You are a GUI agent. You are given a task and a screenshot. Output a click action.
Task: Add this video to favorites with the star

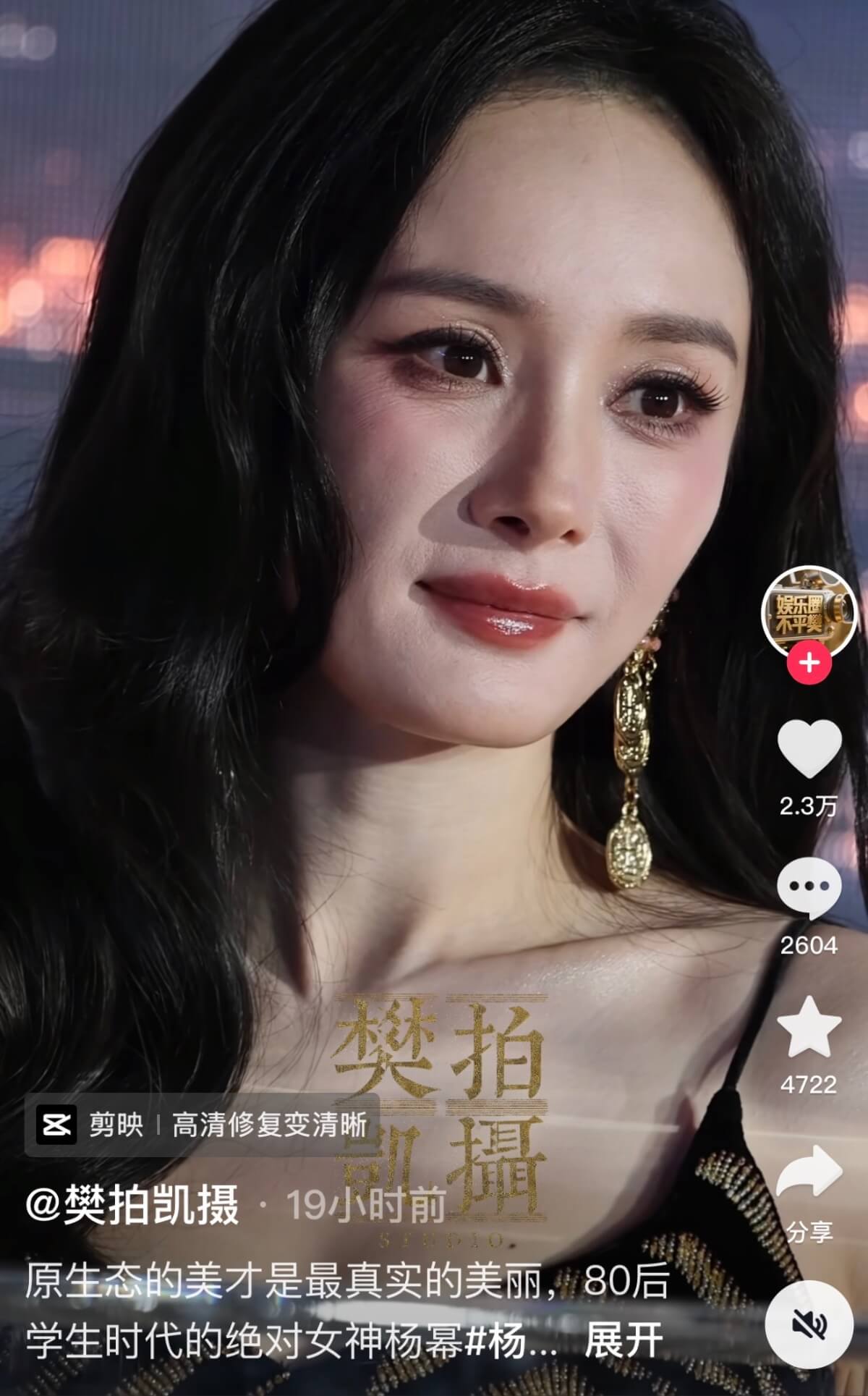[809, 1027]
